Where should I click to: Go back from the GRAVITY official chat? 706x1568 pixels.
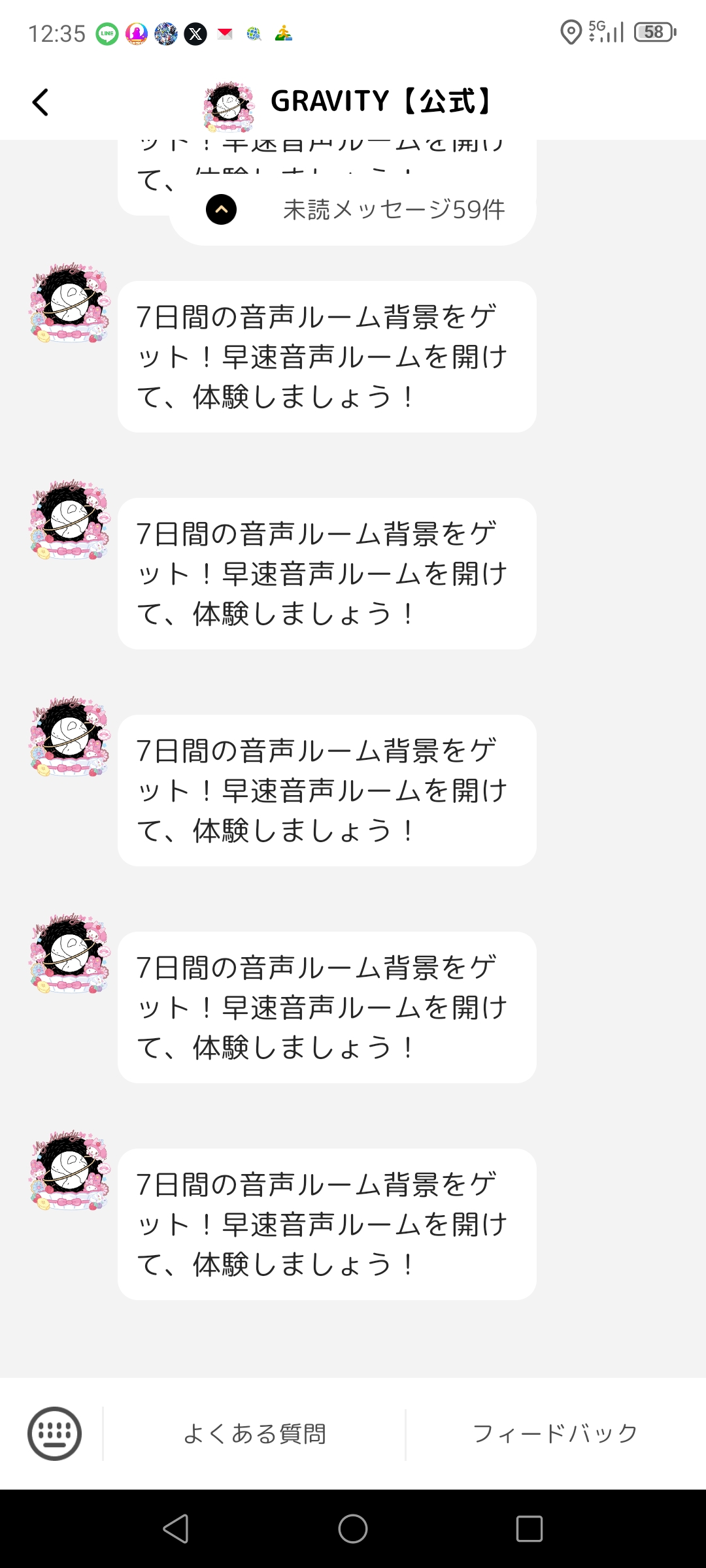41,103
